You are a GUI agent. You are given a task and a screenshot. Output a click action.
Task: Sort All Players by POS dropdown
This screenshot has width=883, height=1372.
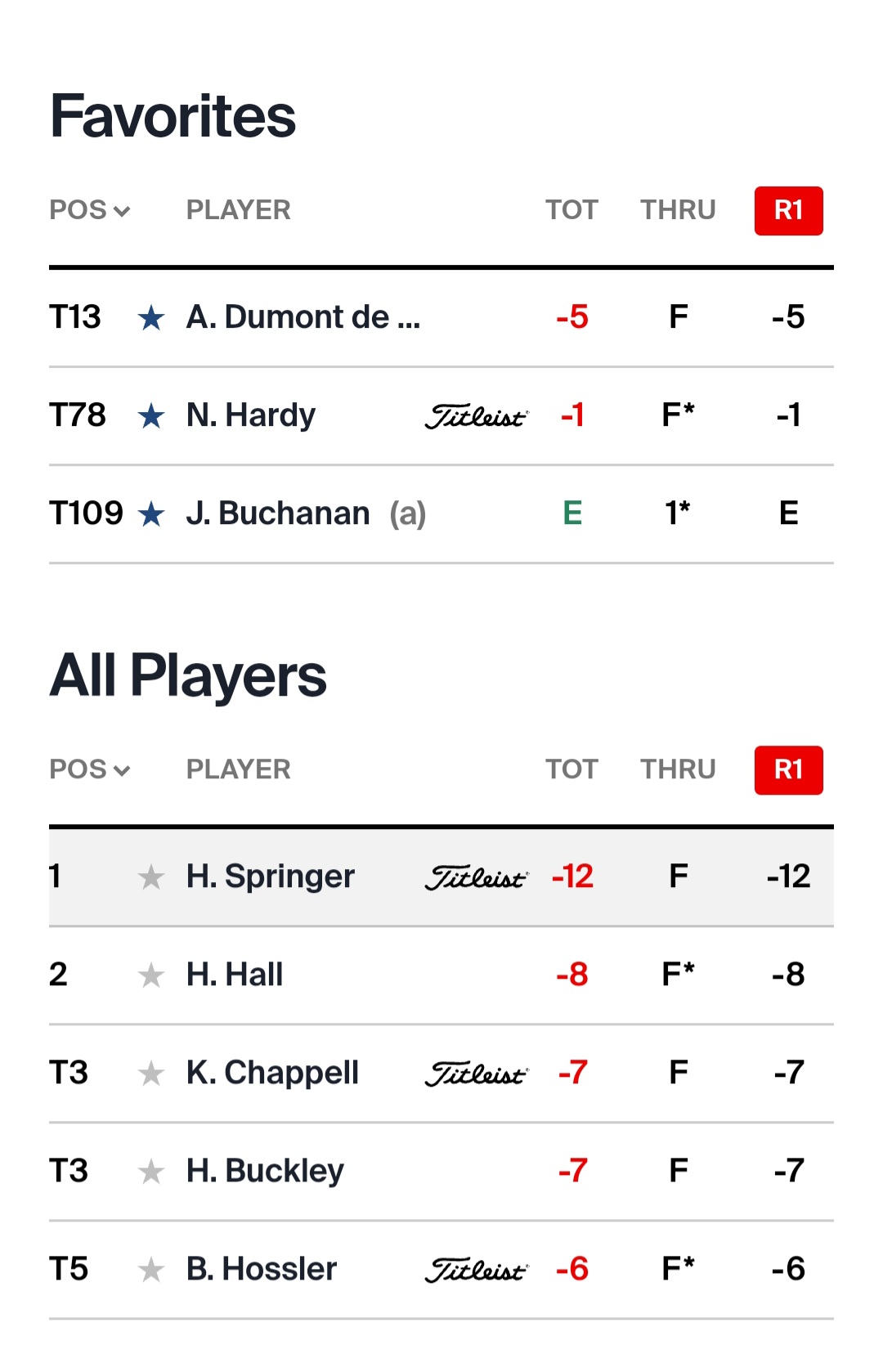89,769
